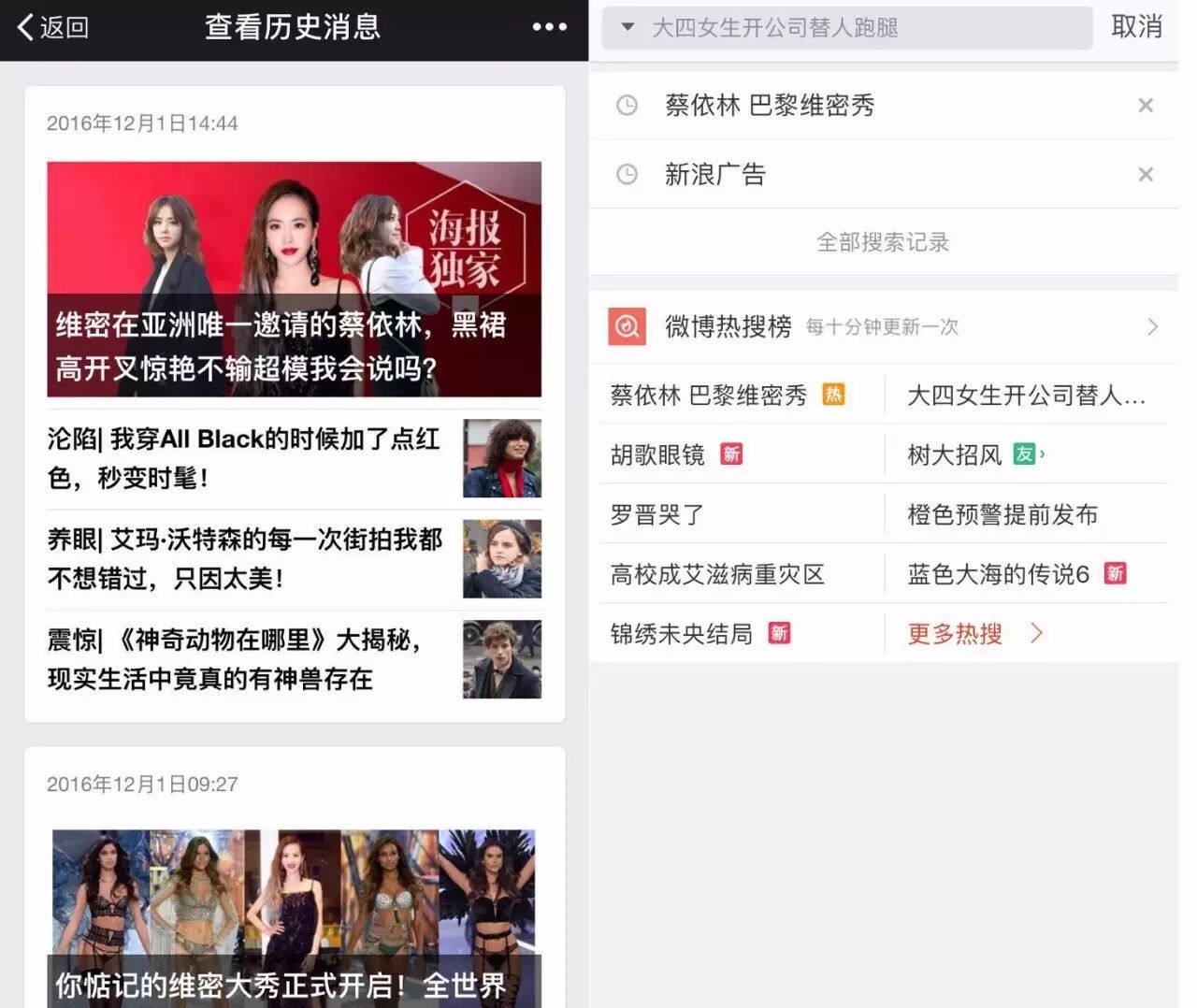Remove 蔡依林 巴黎维密秀 from history
Viewport: 1197px width, 1008px height.
[x=1145, y=106]
